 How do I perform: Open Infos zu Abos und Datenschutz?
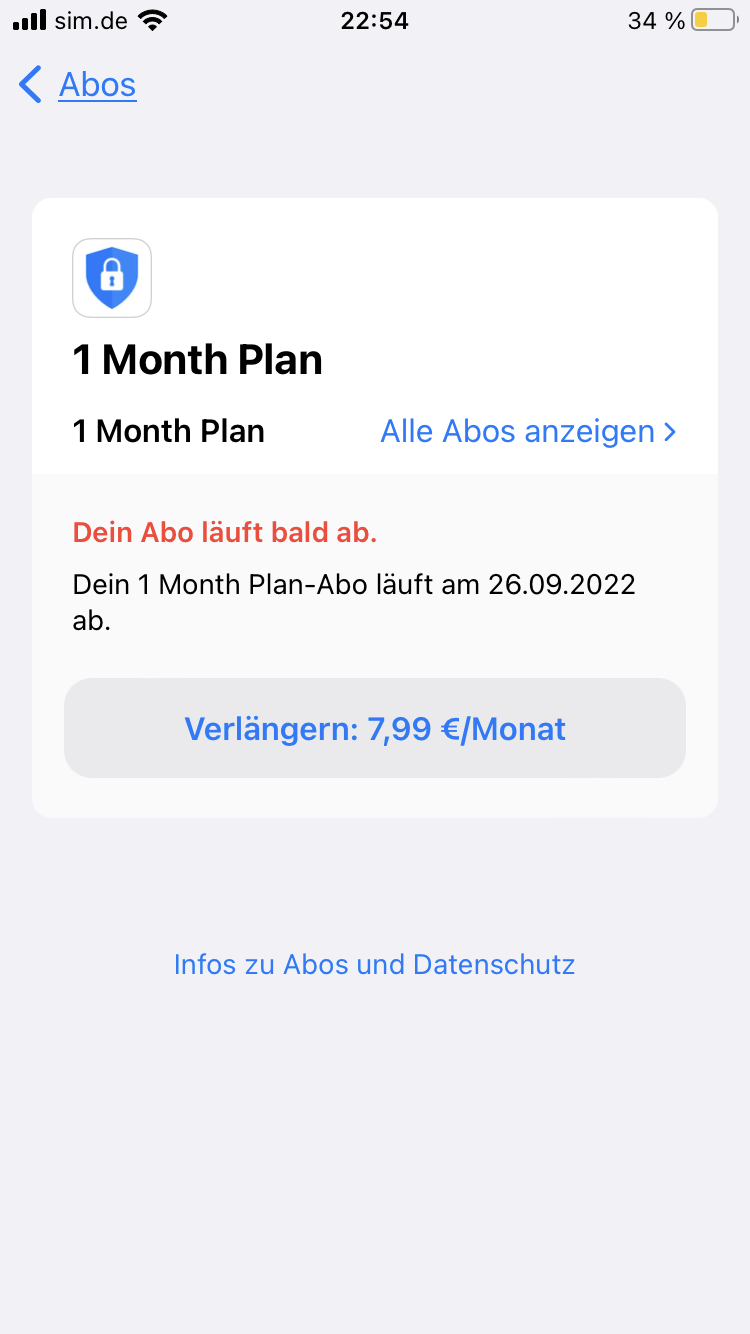pyautogui.click(x=374, y=964)
